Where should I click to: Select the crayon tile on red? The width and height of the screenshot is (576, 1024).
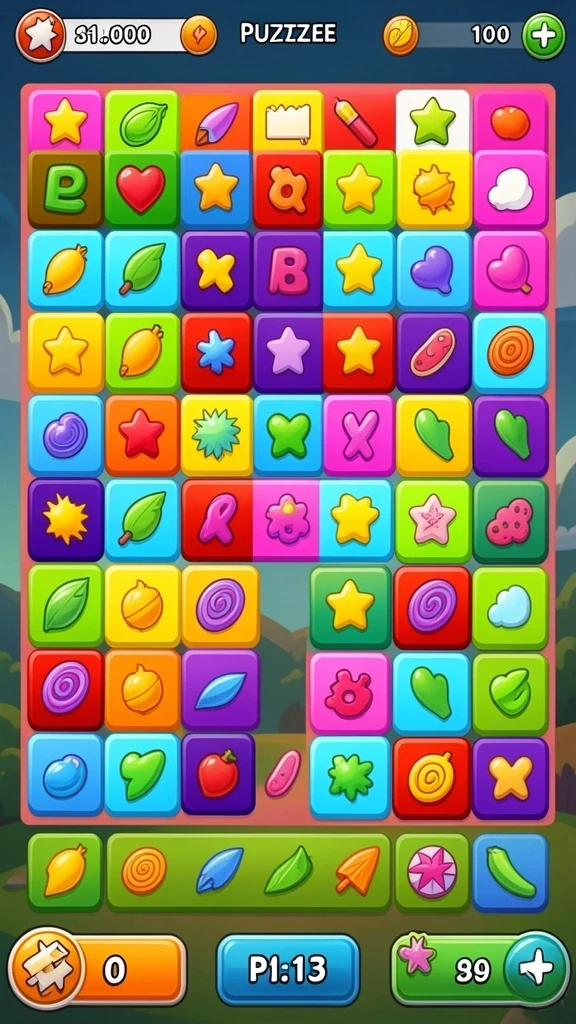pyautogui.click(x=358, y=122)
